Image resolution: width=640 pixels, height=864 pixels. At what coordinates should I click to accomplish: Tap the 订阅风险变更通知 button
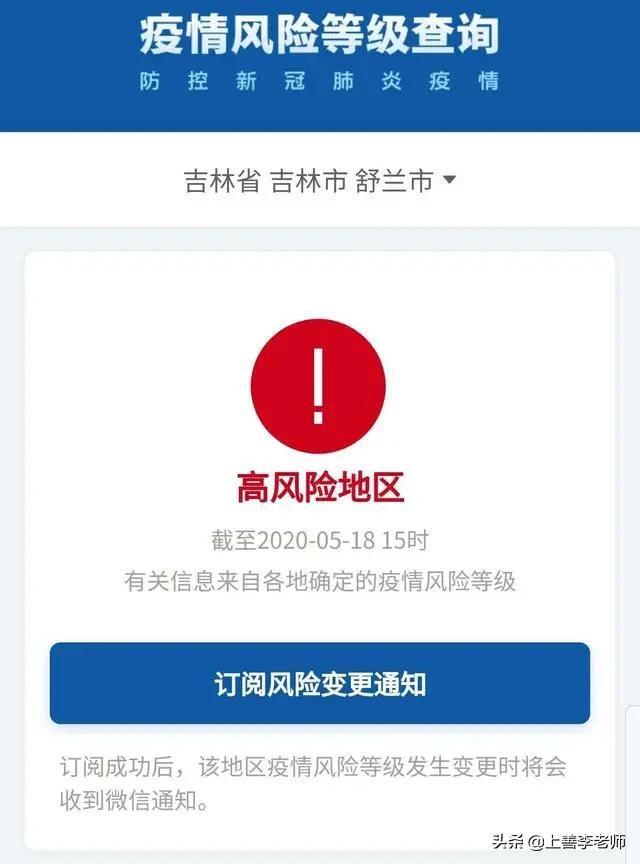(x=320, y=684)
